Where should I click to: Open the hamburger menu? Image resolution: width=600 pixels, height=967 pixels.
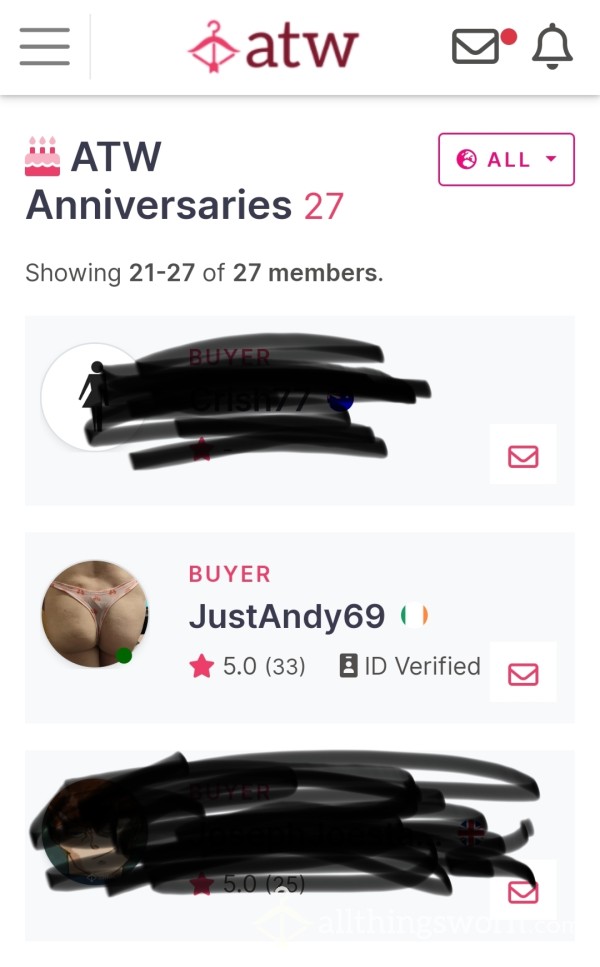click(44, 46)
